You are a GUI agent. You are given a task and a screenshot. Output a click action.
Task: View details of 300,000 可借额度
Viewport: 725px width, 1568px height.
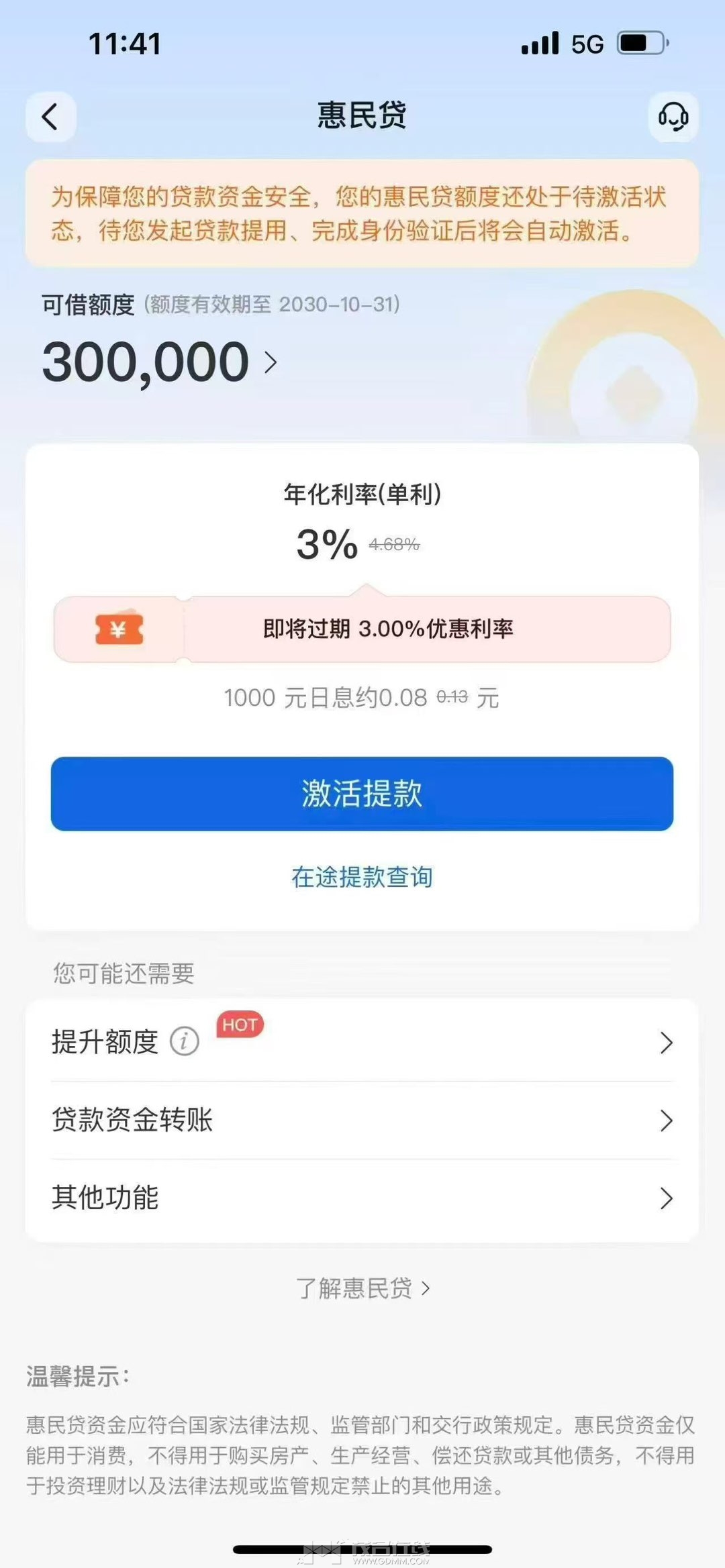coord(159,362)
